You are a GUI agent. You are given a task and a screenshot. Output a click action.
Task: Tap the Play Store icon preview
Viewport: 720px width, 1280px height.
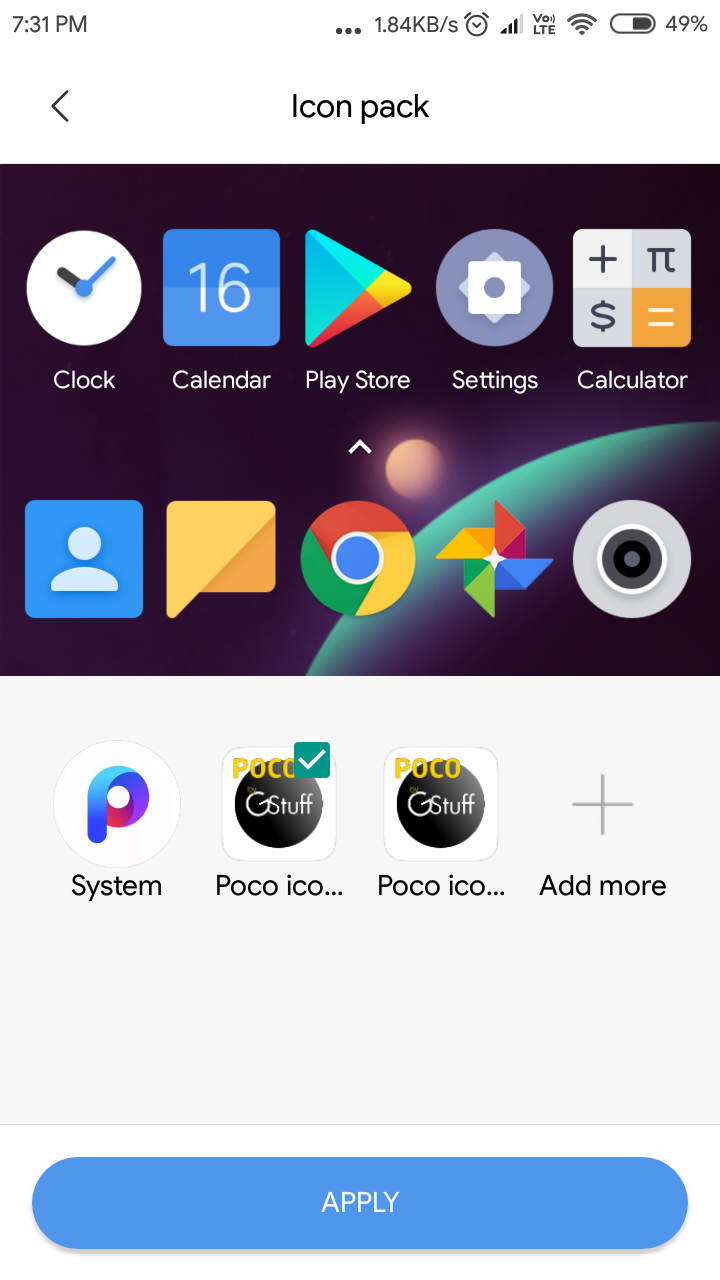[x=358, y=287]
